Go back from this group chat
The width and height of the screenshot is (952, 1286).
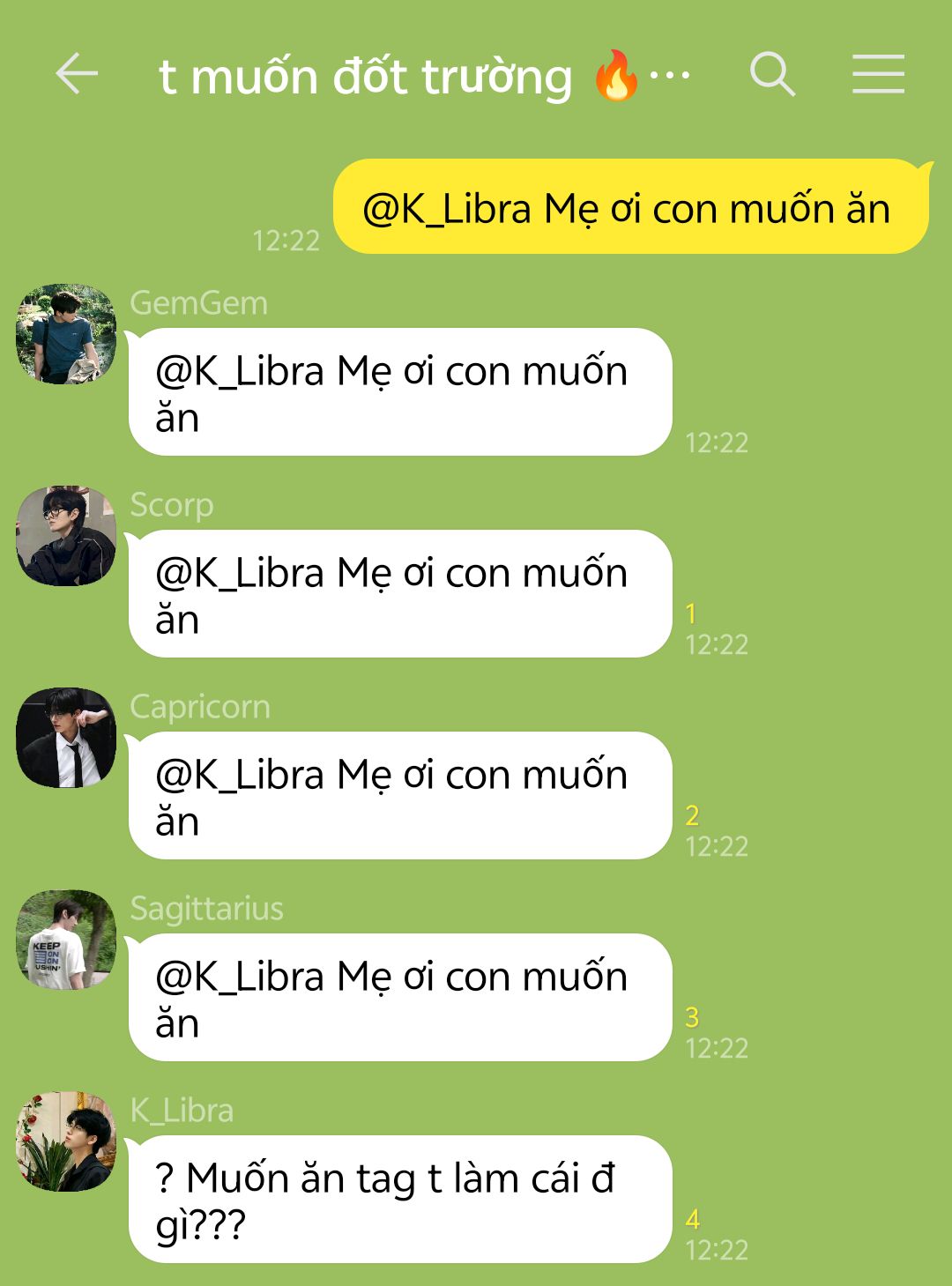click(77, 73)
